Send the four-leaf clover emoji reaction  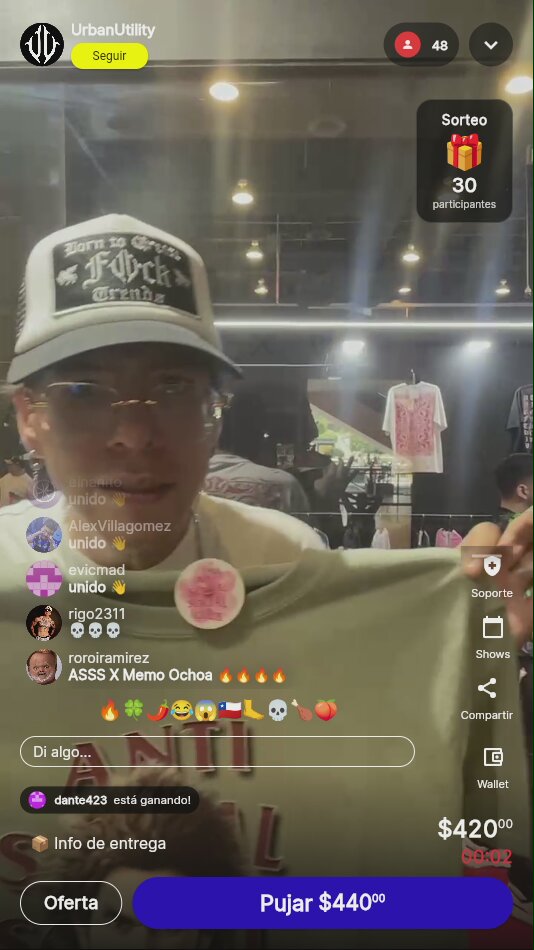[x=133, y=709]
